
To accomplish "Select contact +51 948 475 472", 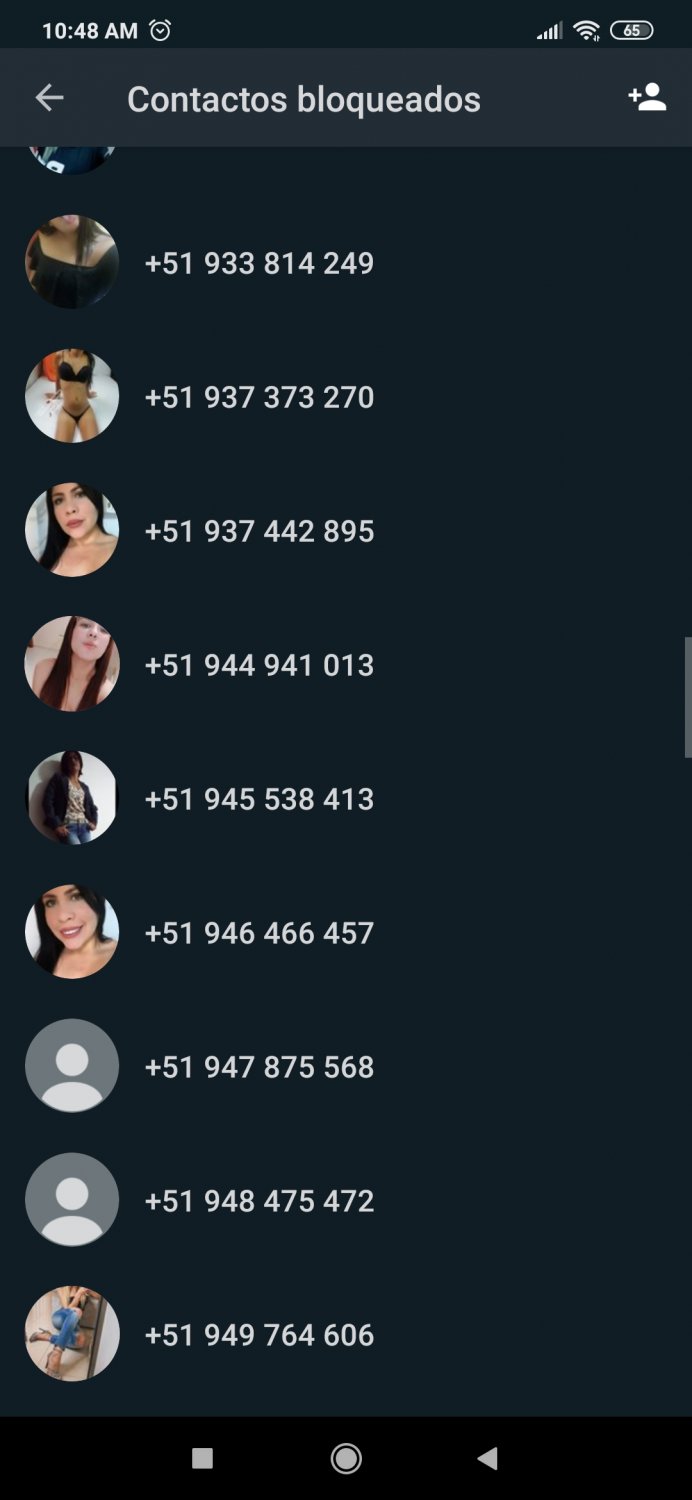I will [346, 1201].
